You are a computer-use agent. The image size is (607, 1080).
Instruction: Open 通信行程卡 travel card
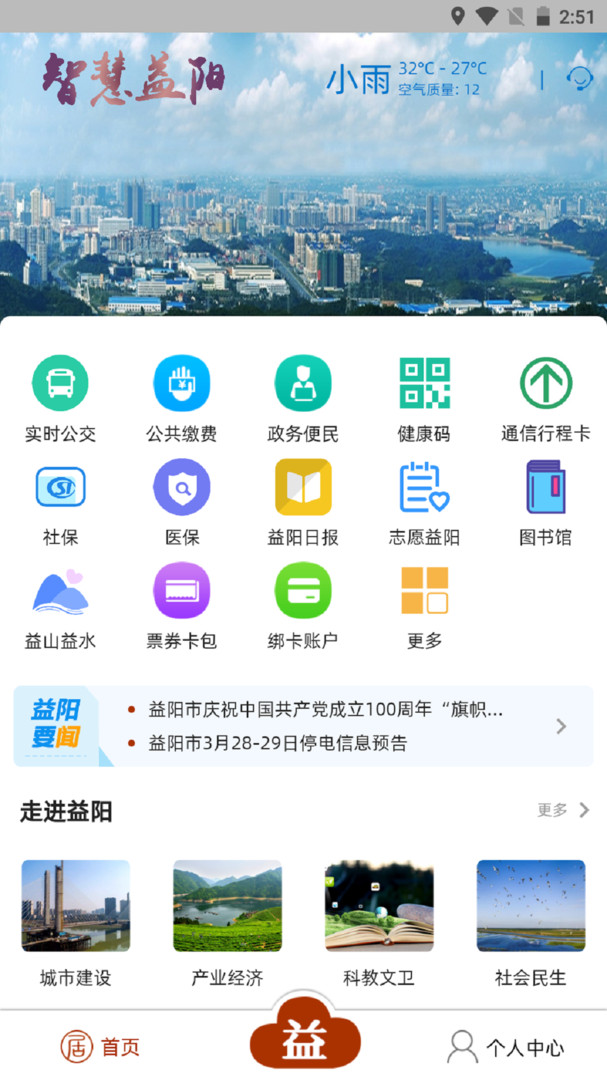(545, 384)
